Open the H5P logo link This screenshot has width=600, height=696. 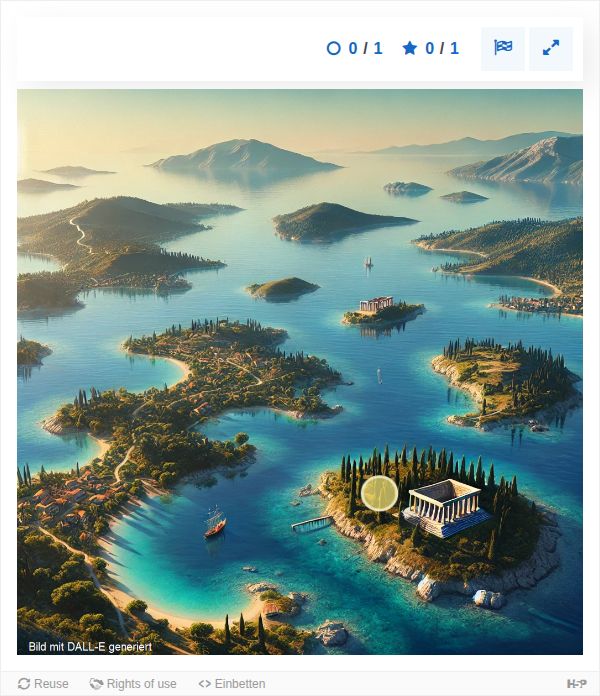point(576,684)
